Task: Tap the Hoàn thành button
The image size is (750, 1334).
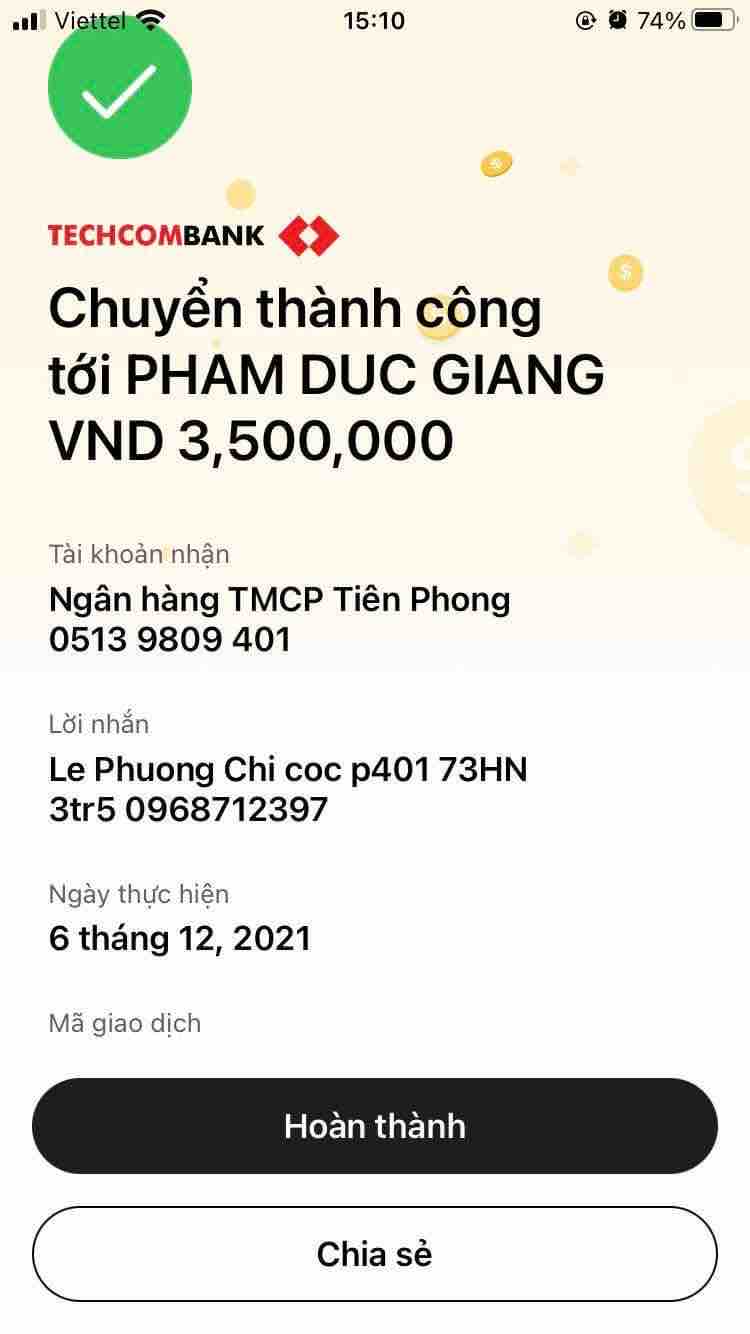Action: (x=375, y=1126)
